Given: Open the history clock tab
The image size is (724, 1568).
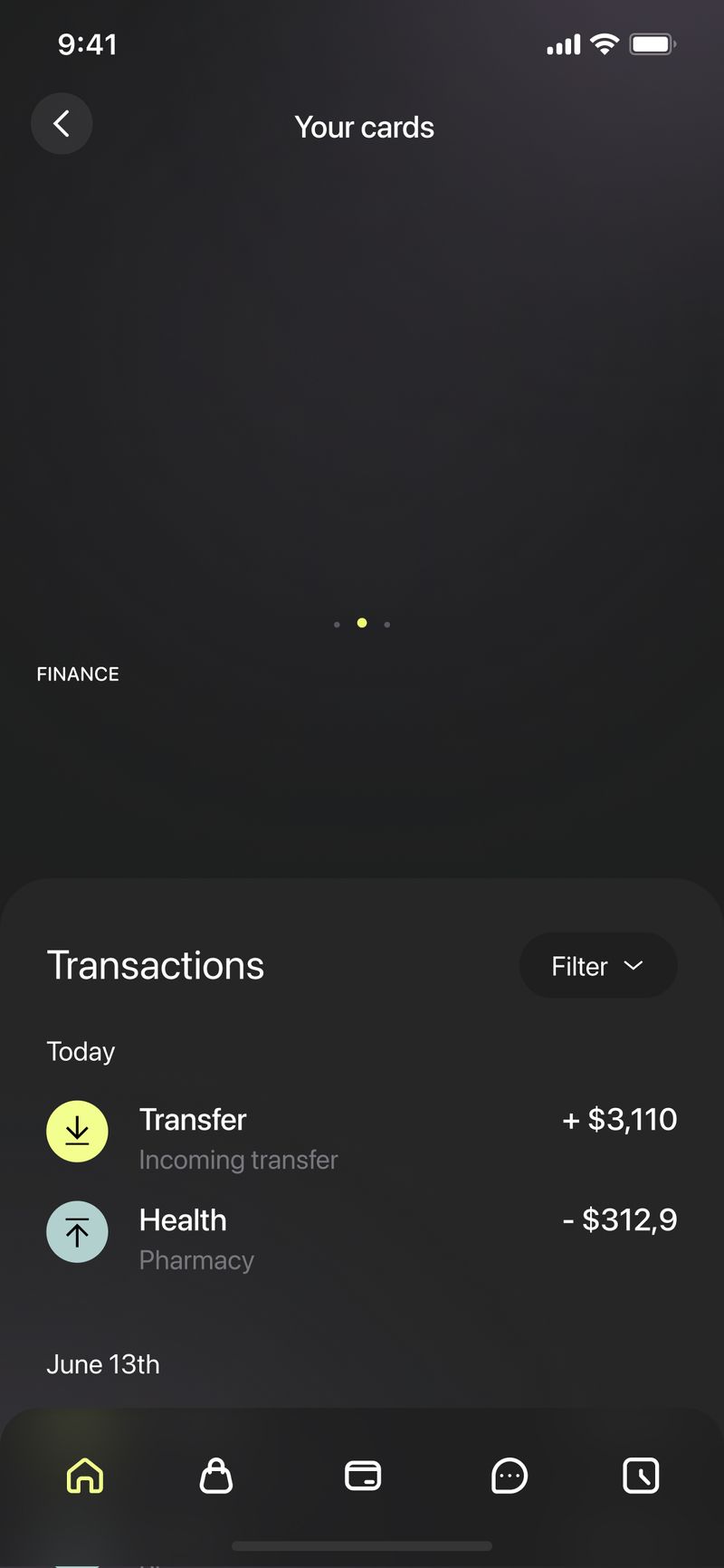Looking at the screenshot, I should (x=641, y=1476).
